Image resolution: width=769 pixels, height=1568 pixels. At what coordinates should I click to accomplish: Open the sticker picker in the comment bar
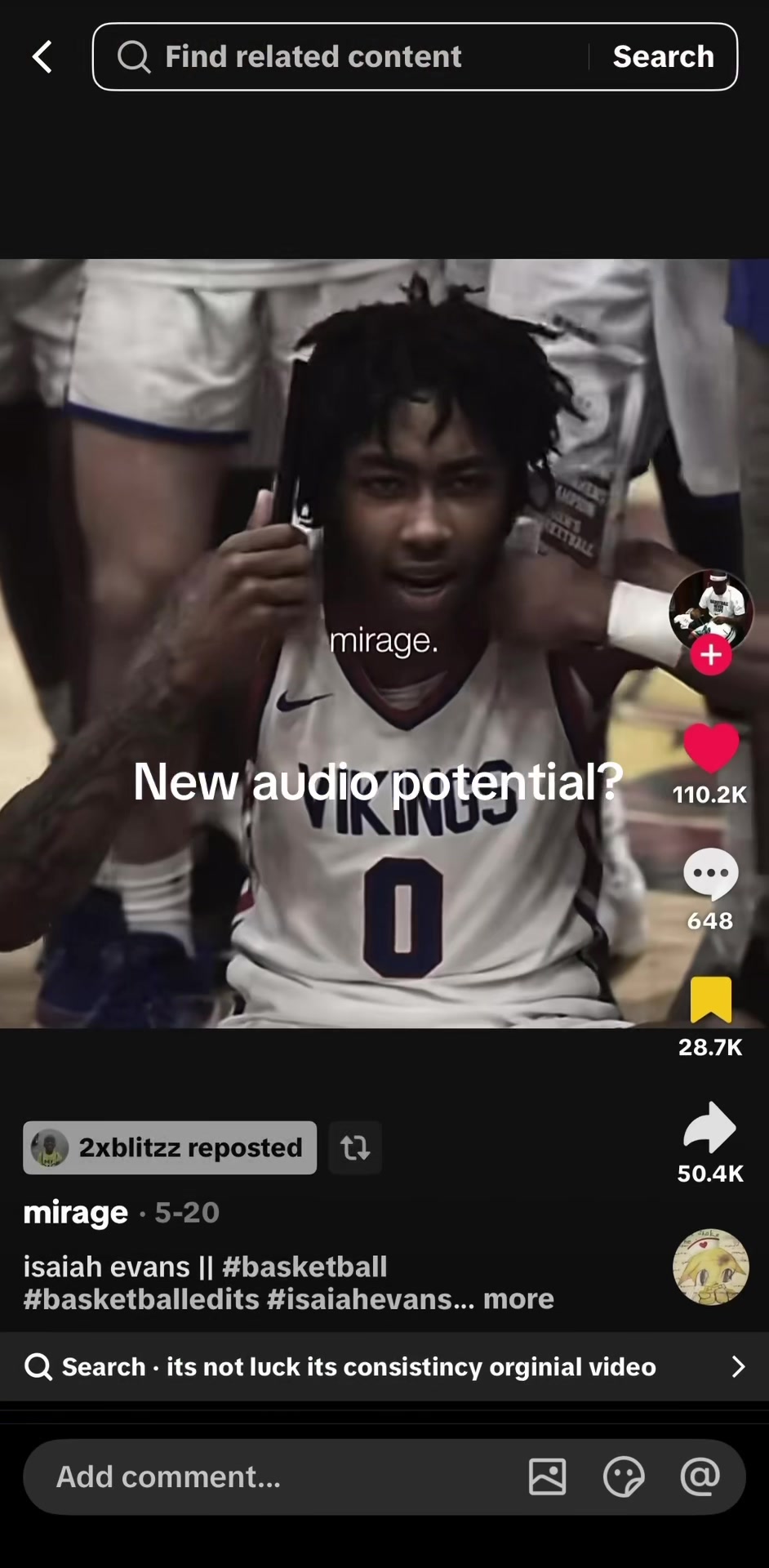[624, 1477]
